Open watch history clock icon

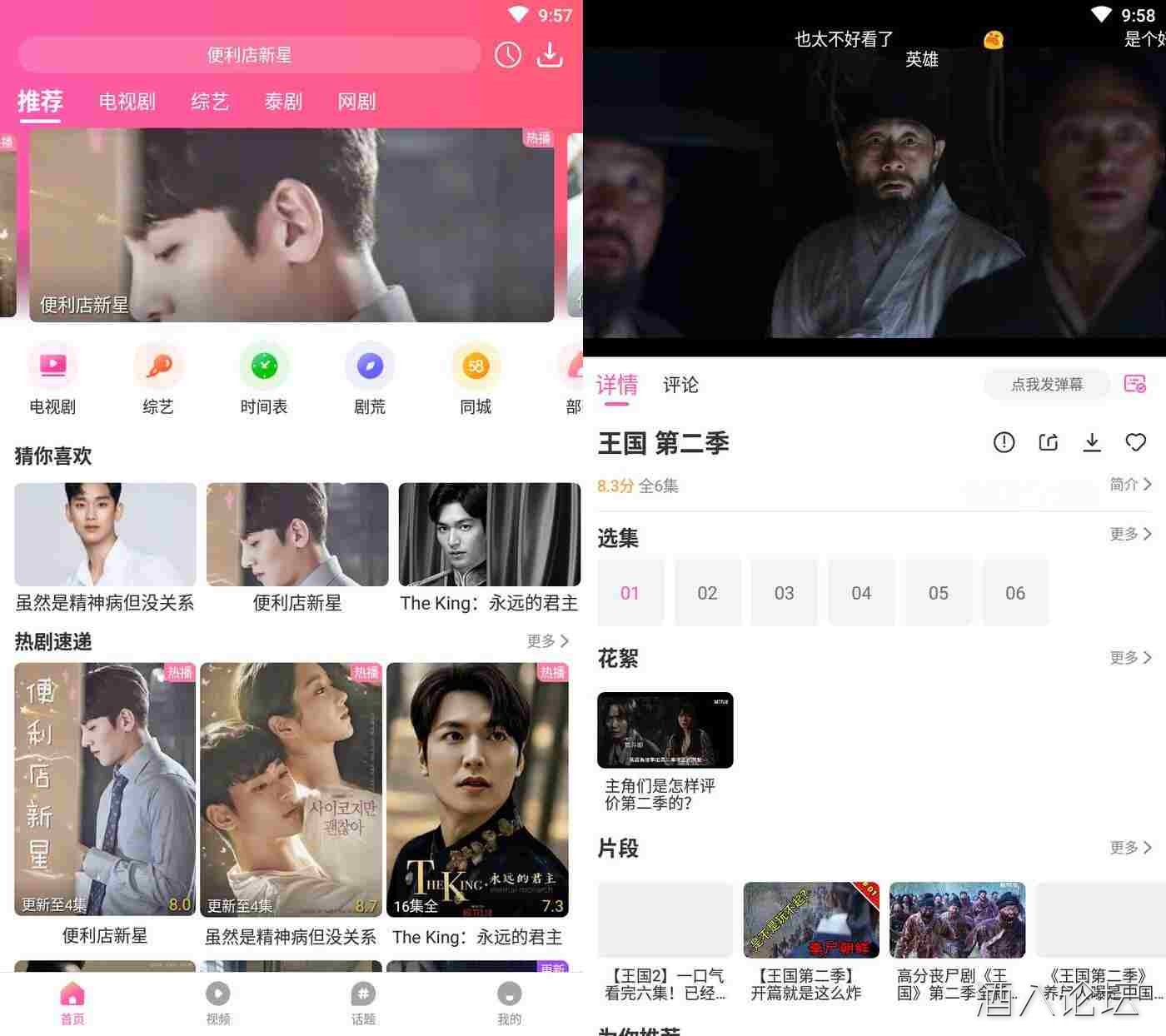(x=508, y=55)
